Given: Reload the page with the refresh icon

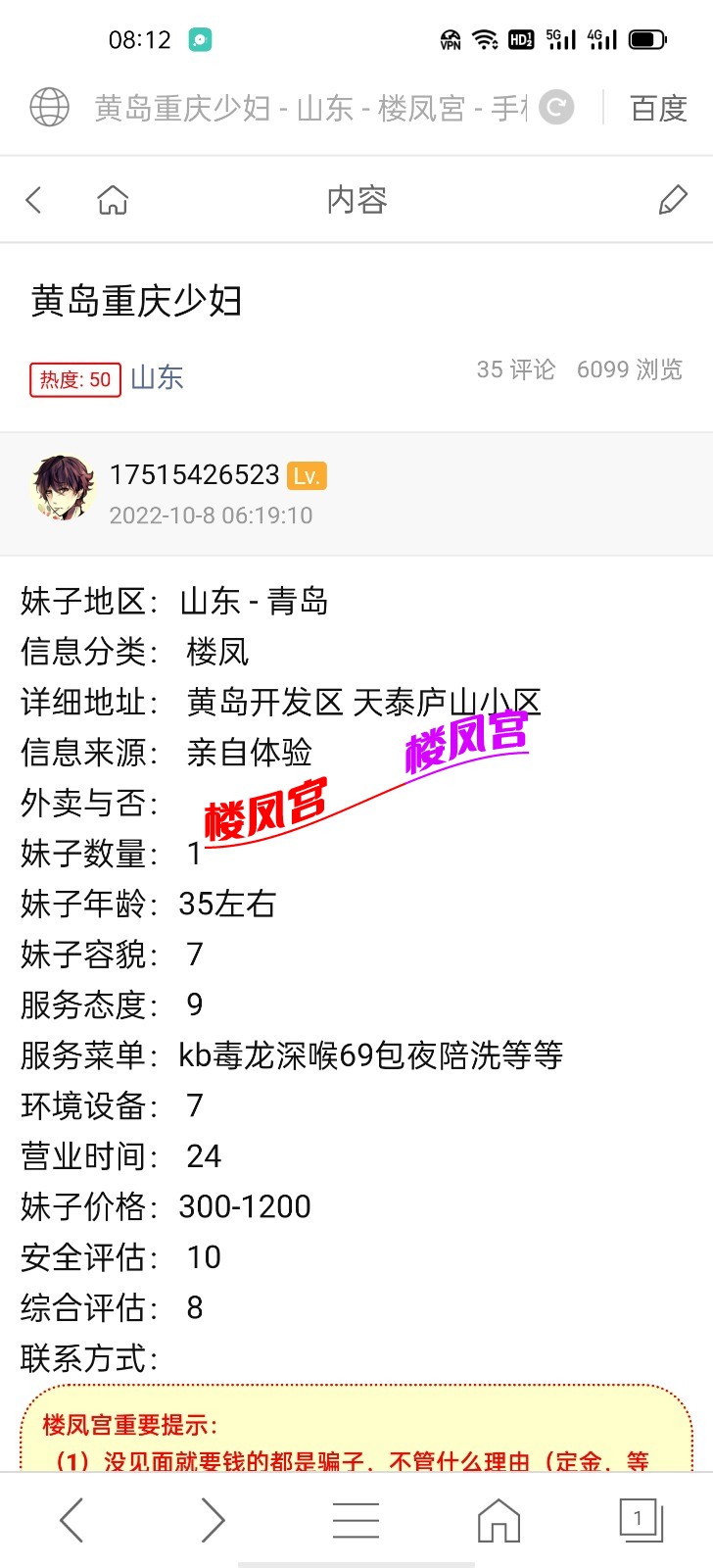Looking at the screenshot, I should tap(556, 107).
